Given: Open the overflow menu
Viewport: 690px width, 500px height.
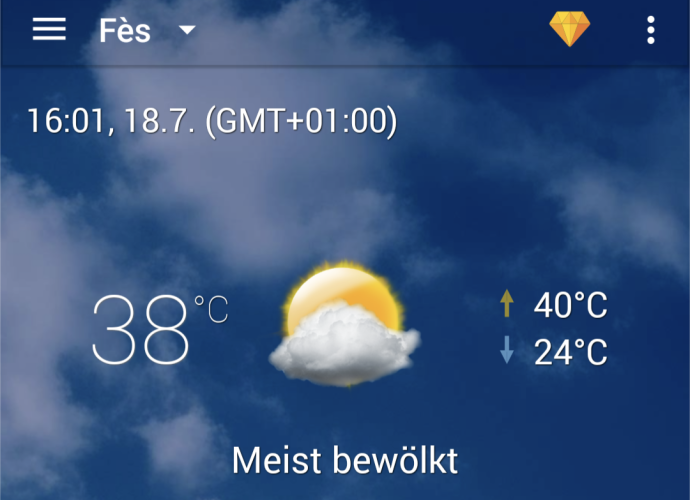Looking at the screenshot, I should point(651,30).
